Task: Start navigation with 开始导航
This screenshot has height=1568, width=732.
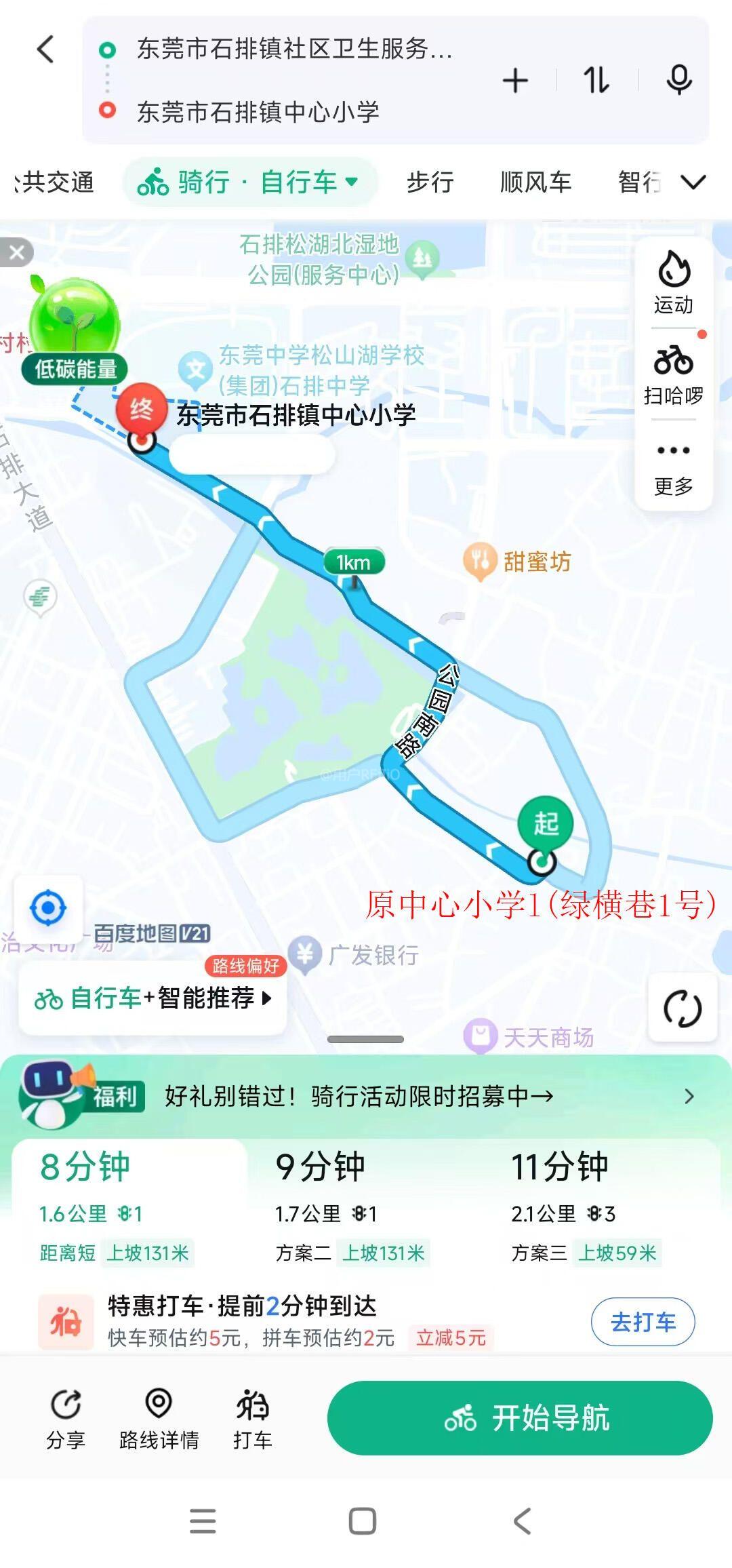Action: point(520,1418)
